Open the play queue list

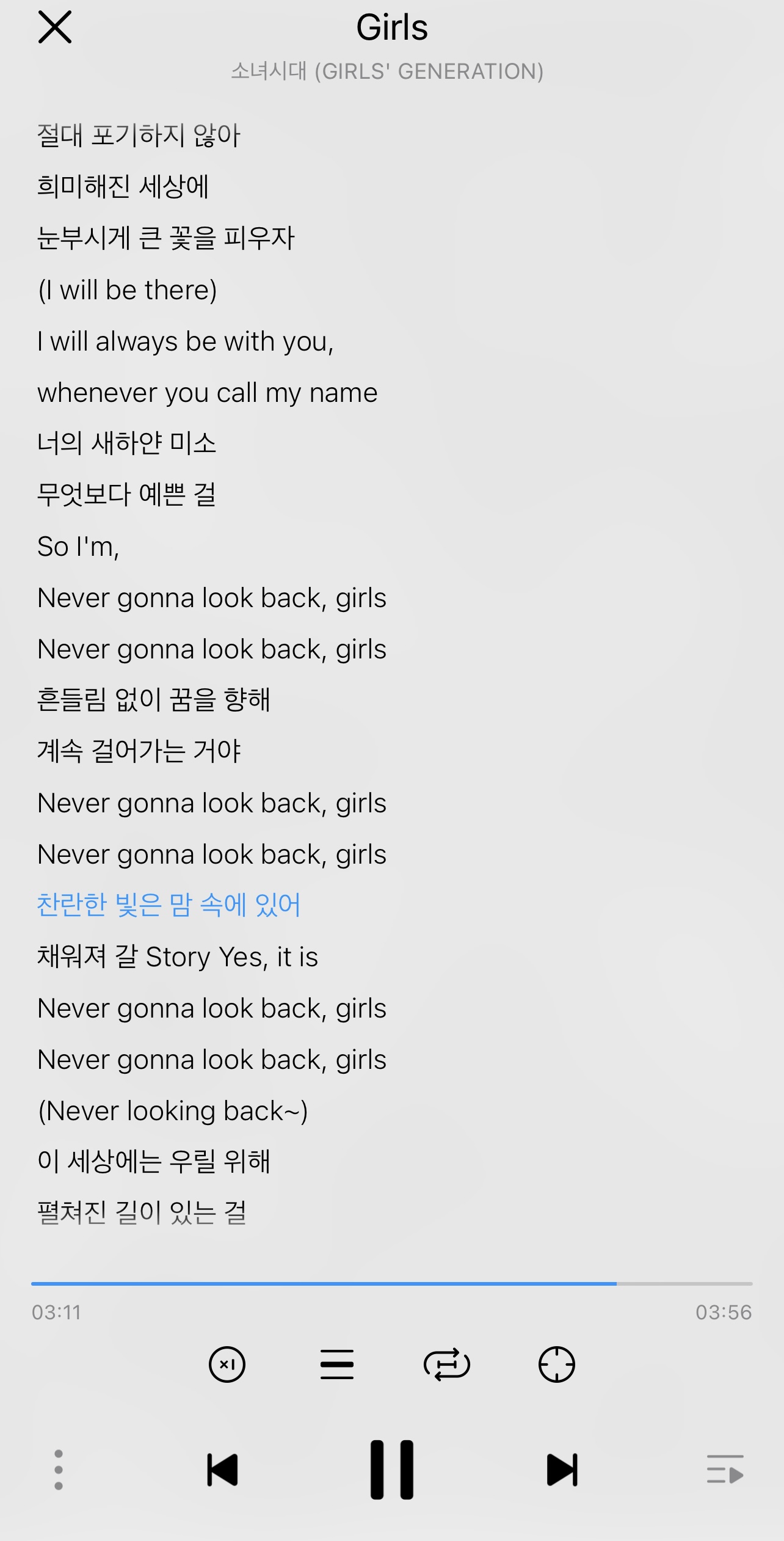(x=725, y=1470)
